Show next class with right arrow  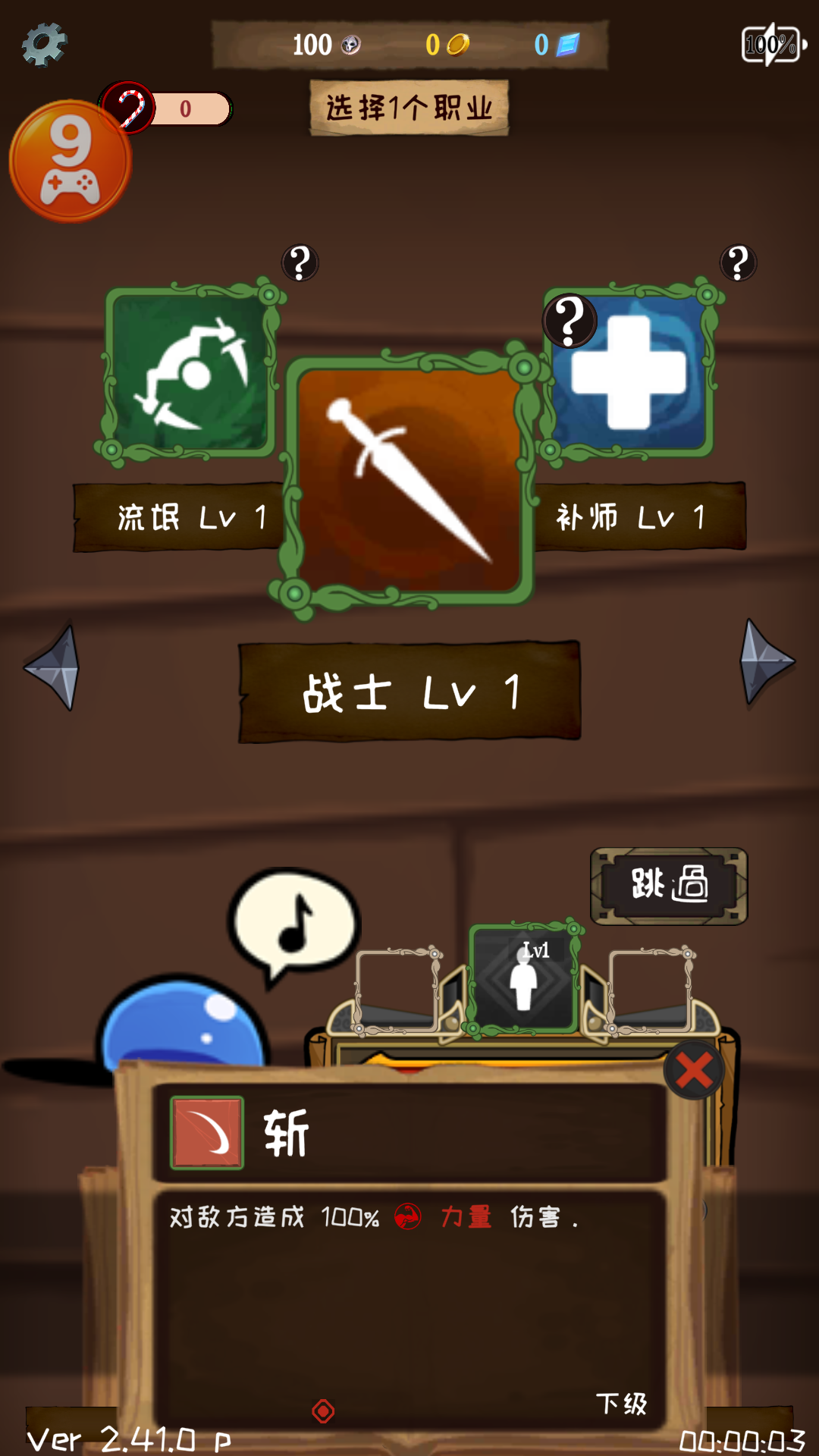(764, 661)
